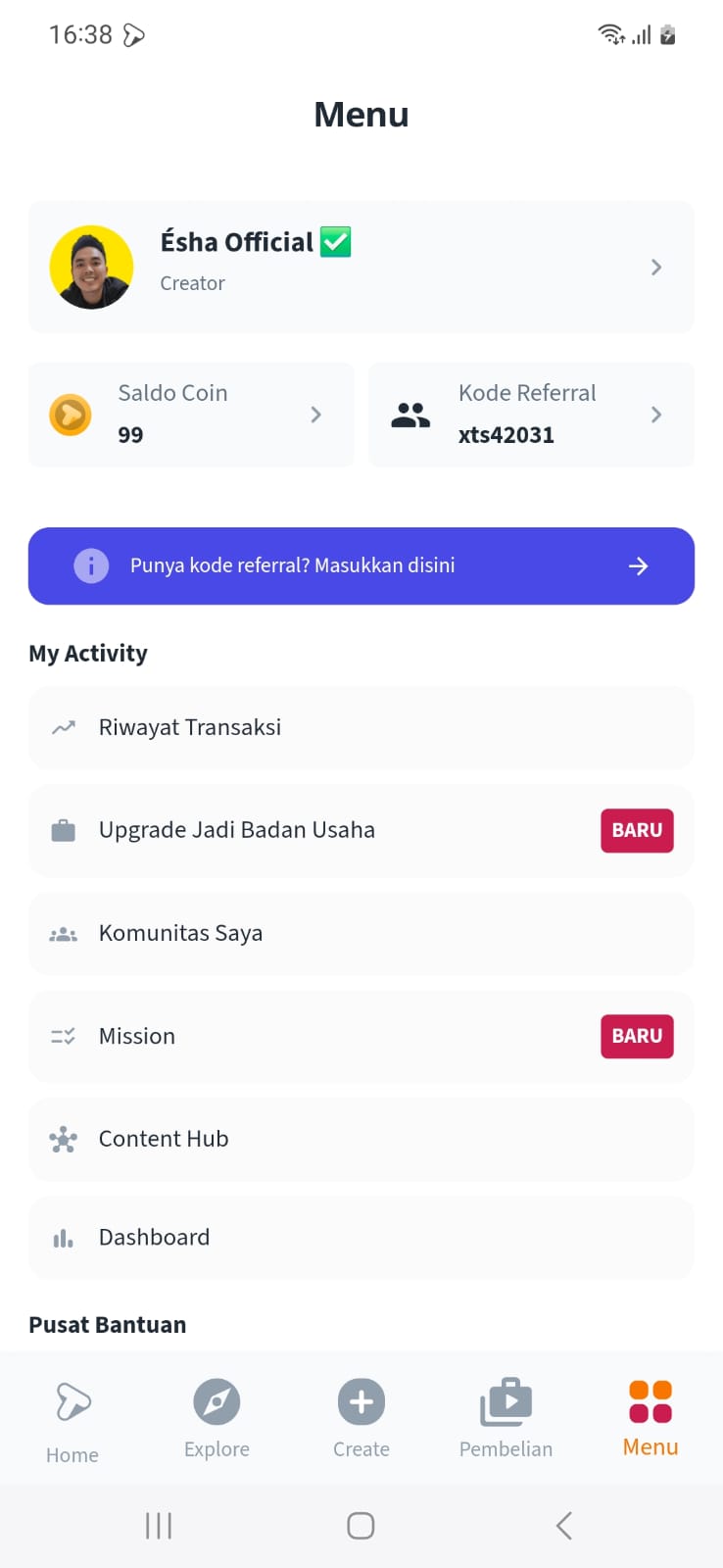Viewport: 723px width, 1568px height.
Task: Switch to the Explore tab
Action: (x=217, y=1419)
